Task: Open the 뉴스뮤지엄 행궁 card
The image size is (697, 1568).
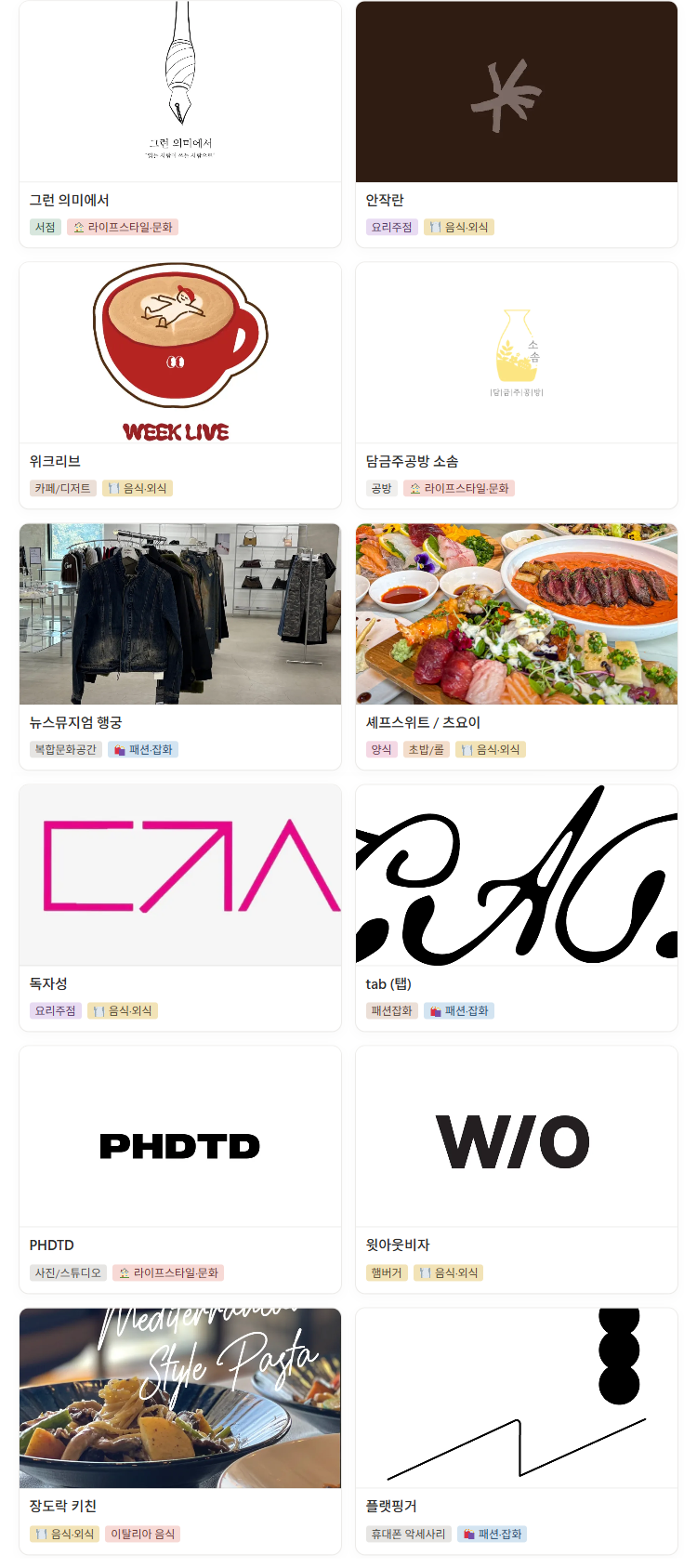Action: (180, 647)
